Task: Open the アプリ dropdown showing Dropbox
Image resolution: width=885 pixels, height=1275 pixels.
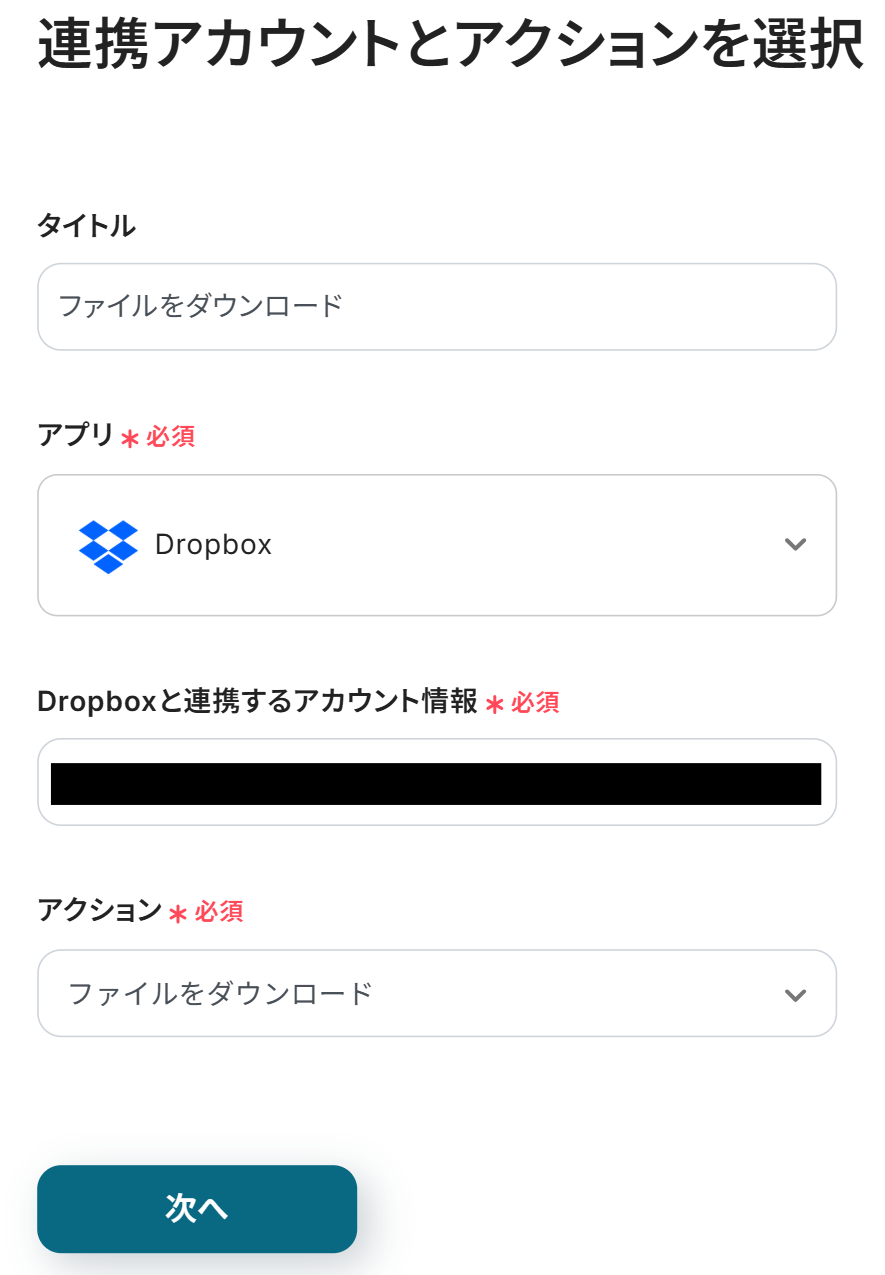Action: 436,545
